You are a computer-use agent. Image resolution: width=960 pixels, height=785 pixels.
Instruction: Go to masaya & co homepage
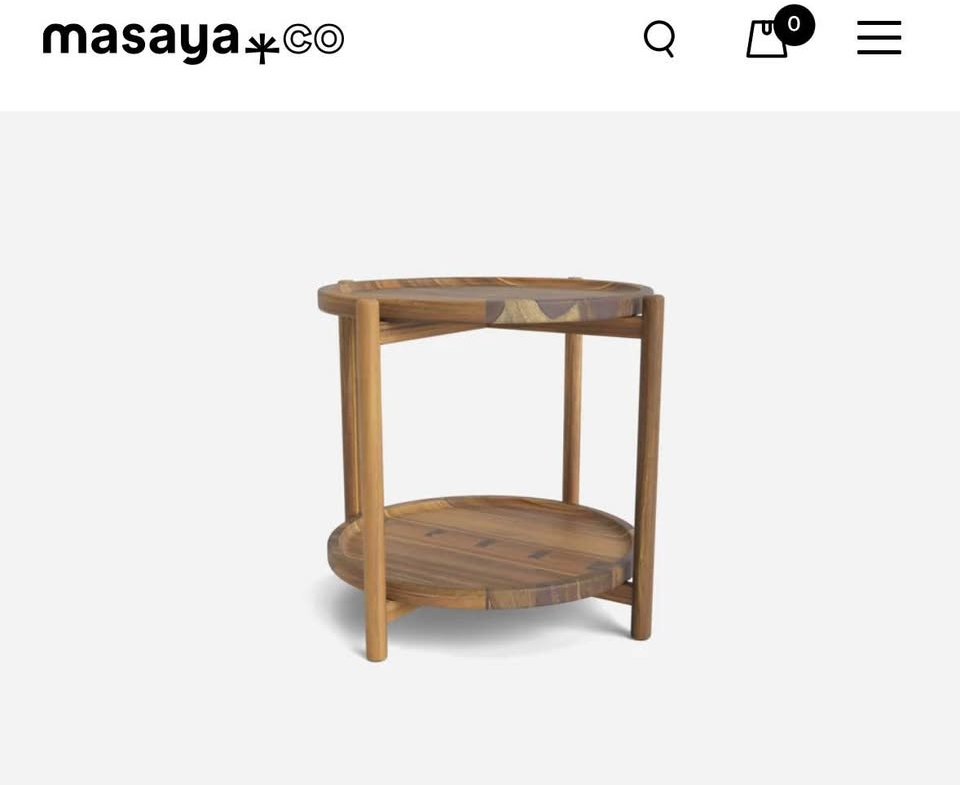coord(193,41)
